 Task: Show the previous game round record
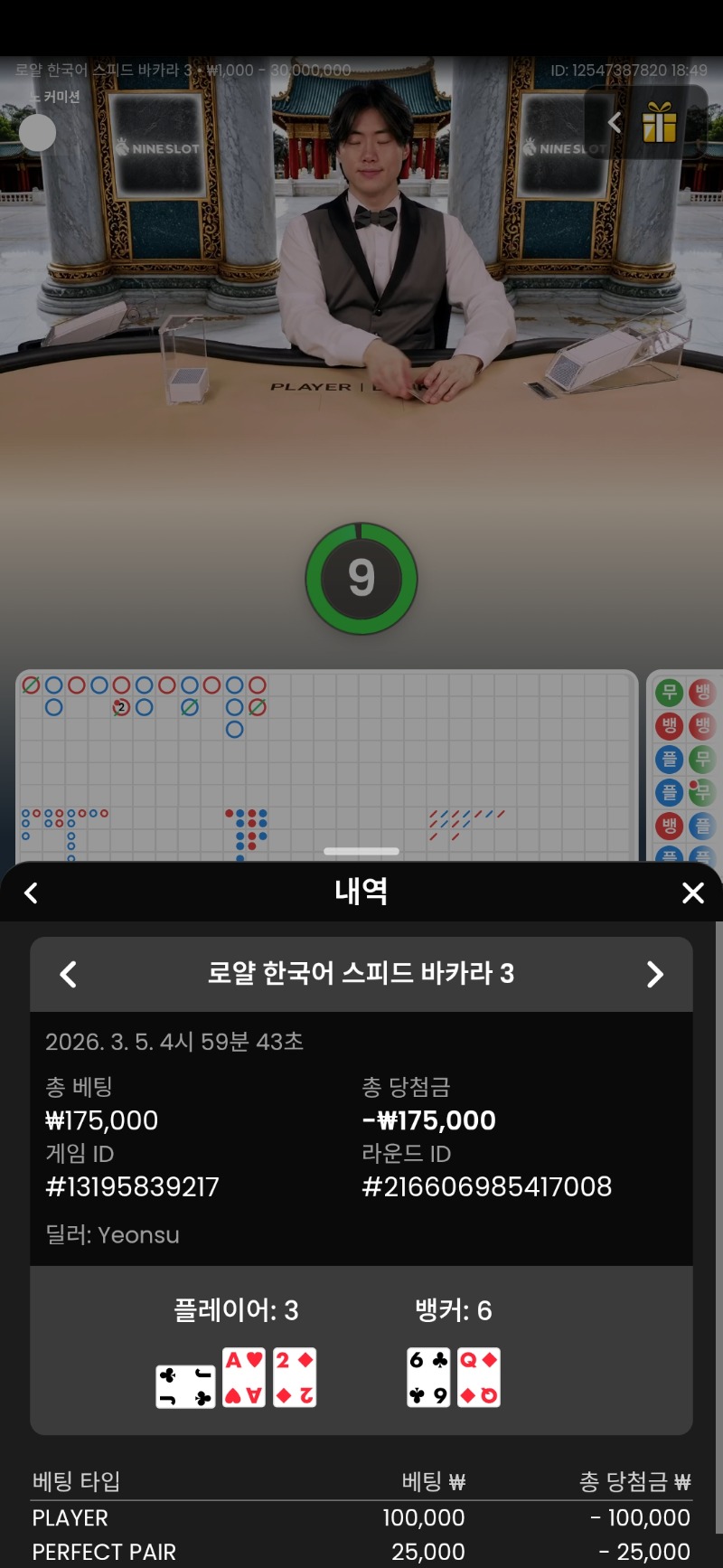(68, 974)
